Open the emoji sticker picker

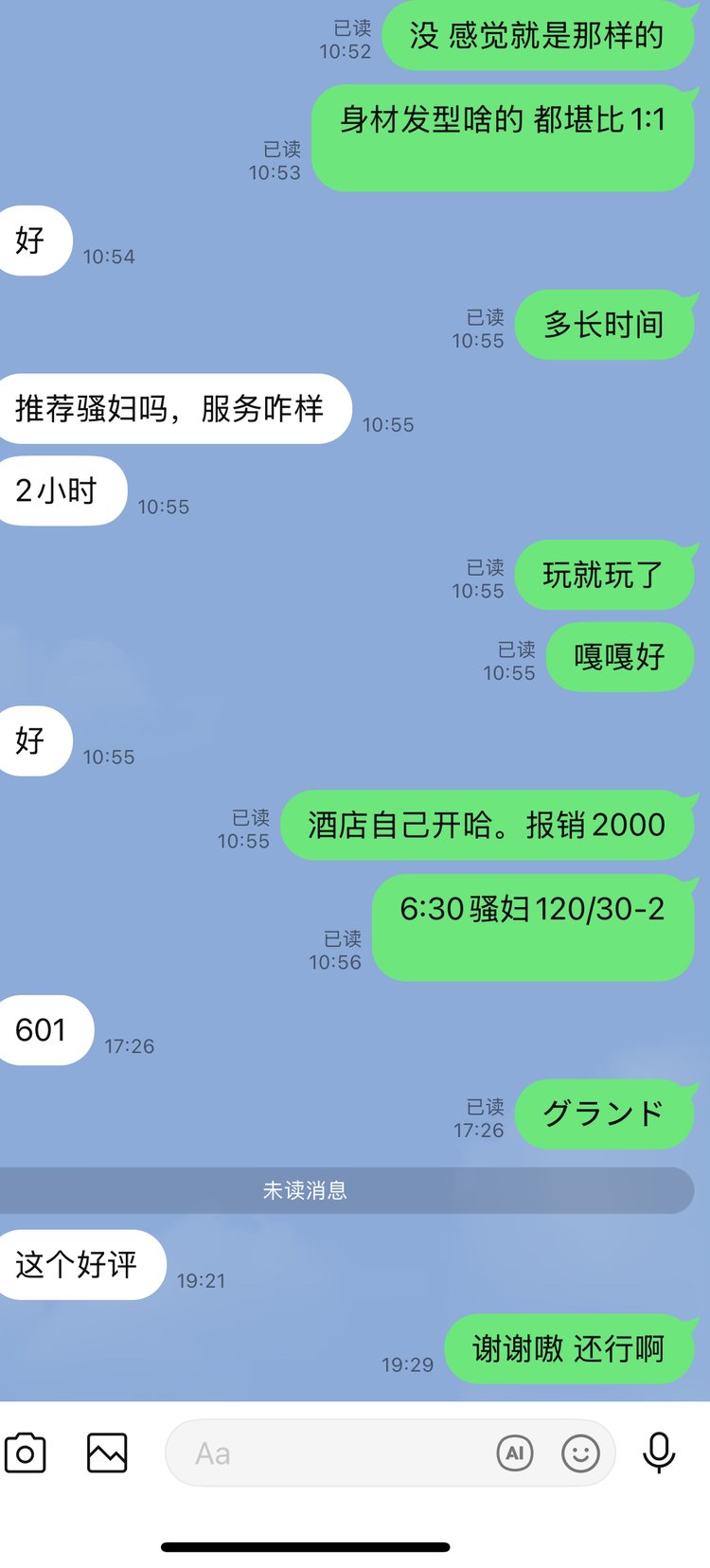click(x=580, y=1452)
